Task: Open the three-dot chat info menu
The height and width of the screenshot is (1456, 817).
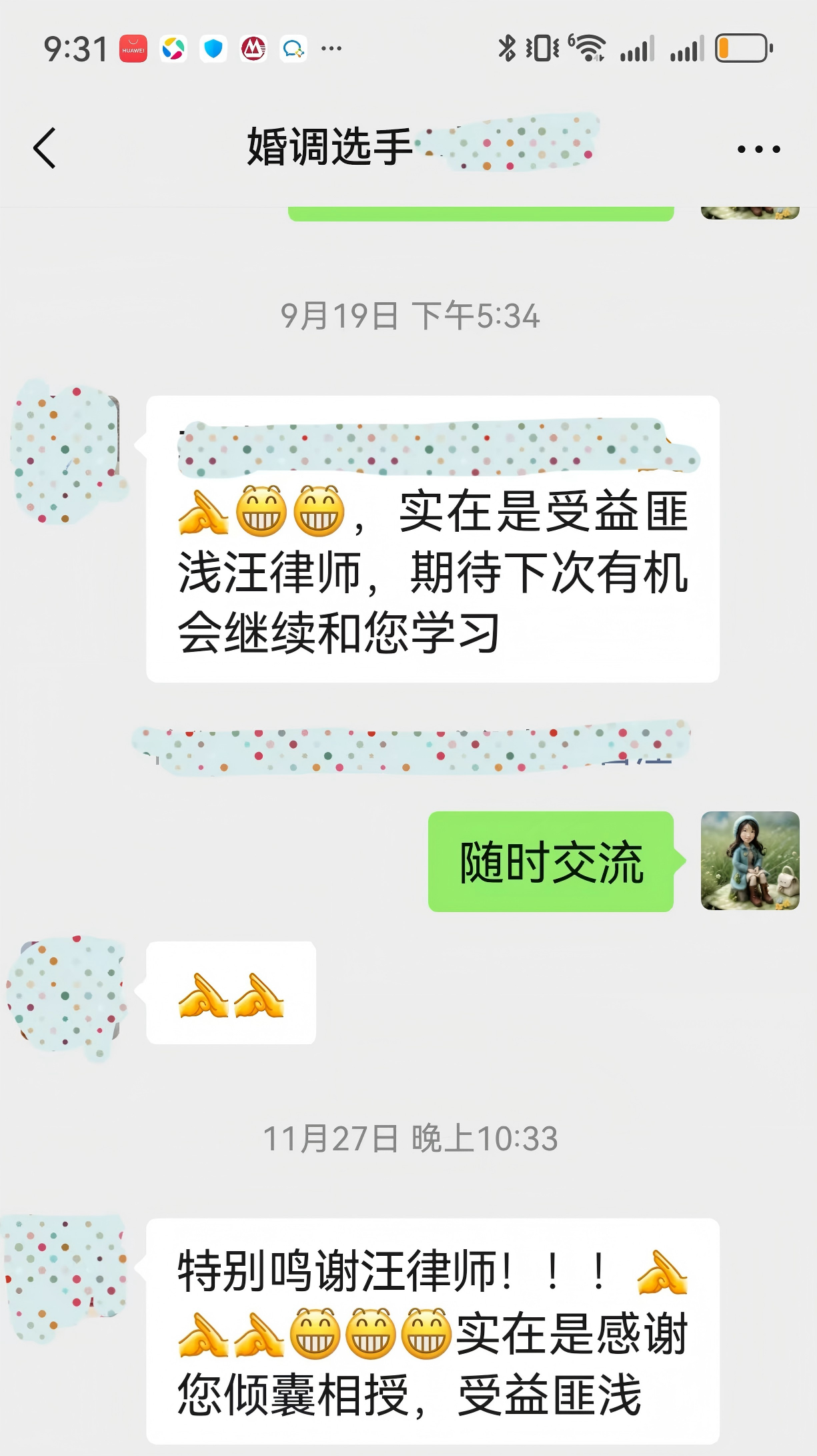Action: coord(758,149)
